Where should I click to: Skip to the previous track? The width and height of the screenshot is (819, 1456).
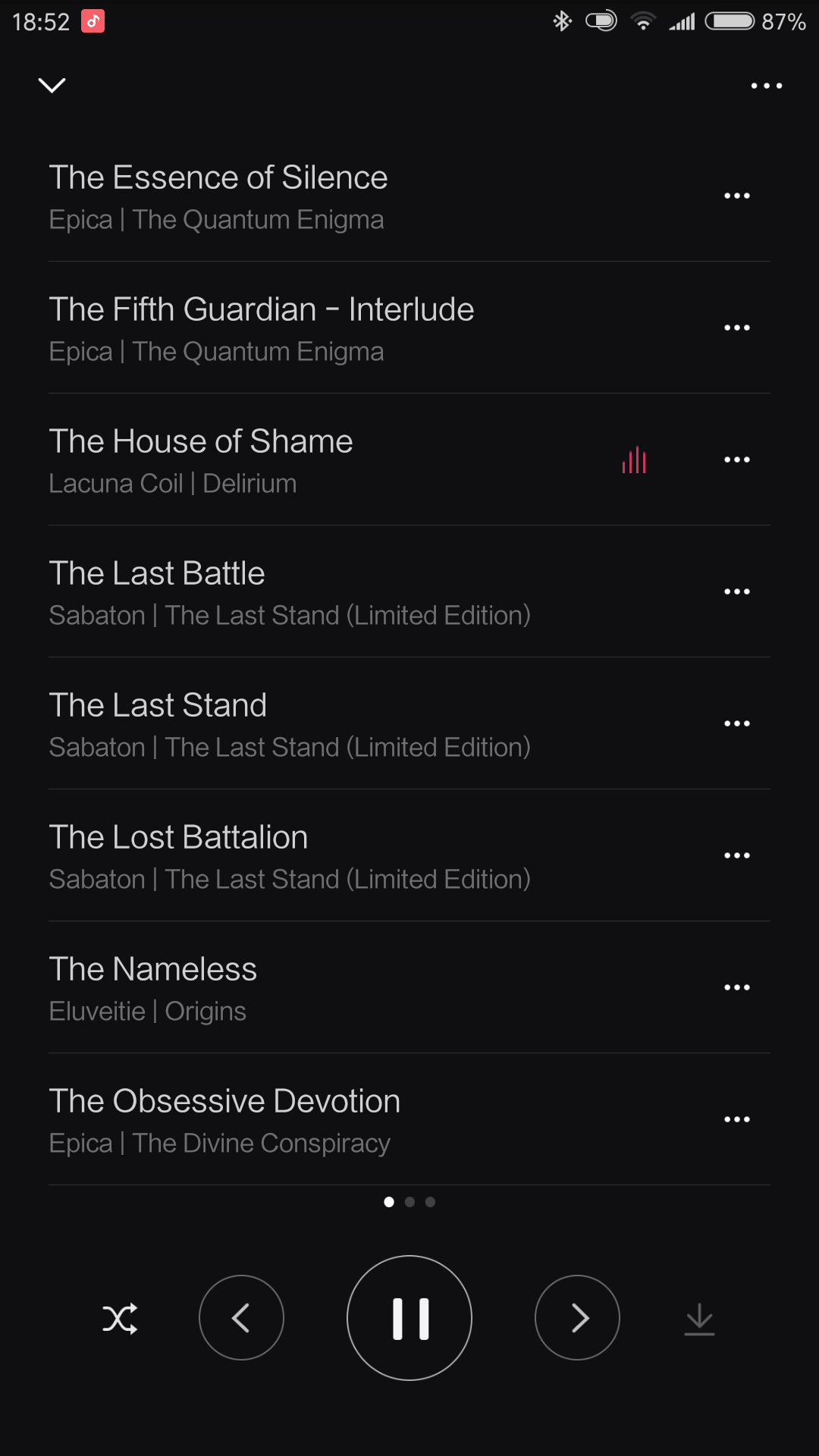tap(241, 1318)
